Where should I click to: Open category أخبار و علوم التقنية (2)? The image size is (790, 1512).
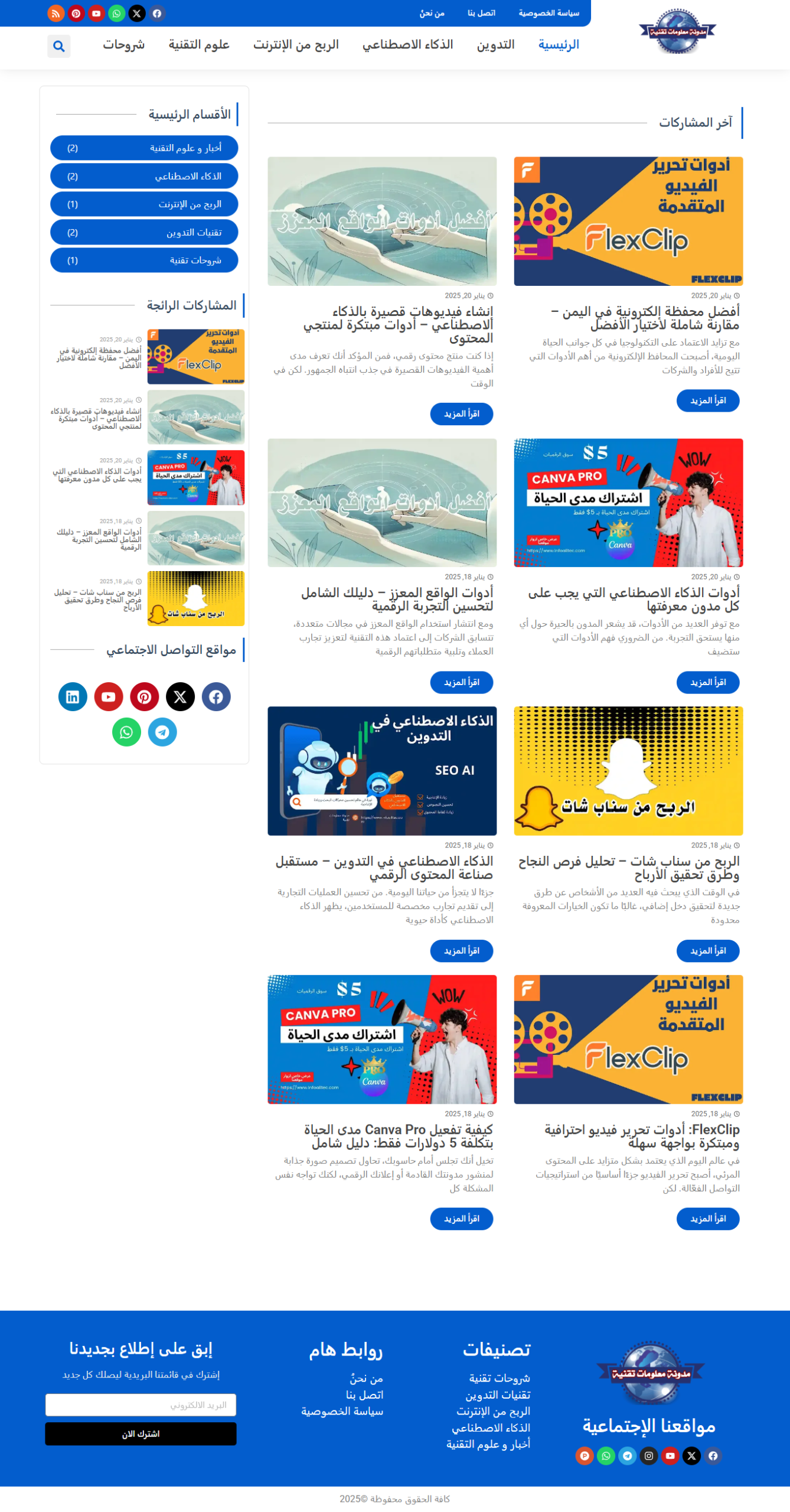(144, 148)
